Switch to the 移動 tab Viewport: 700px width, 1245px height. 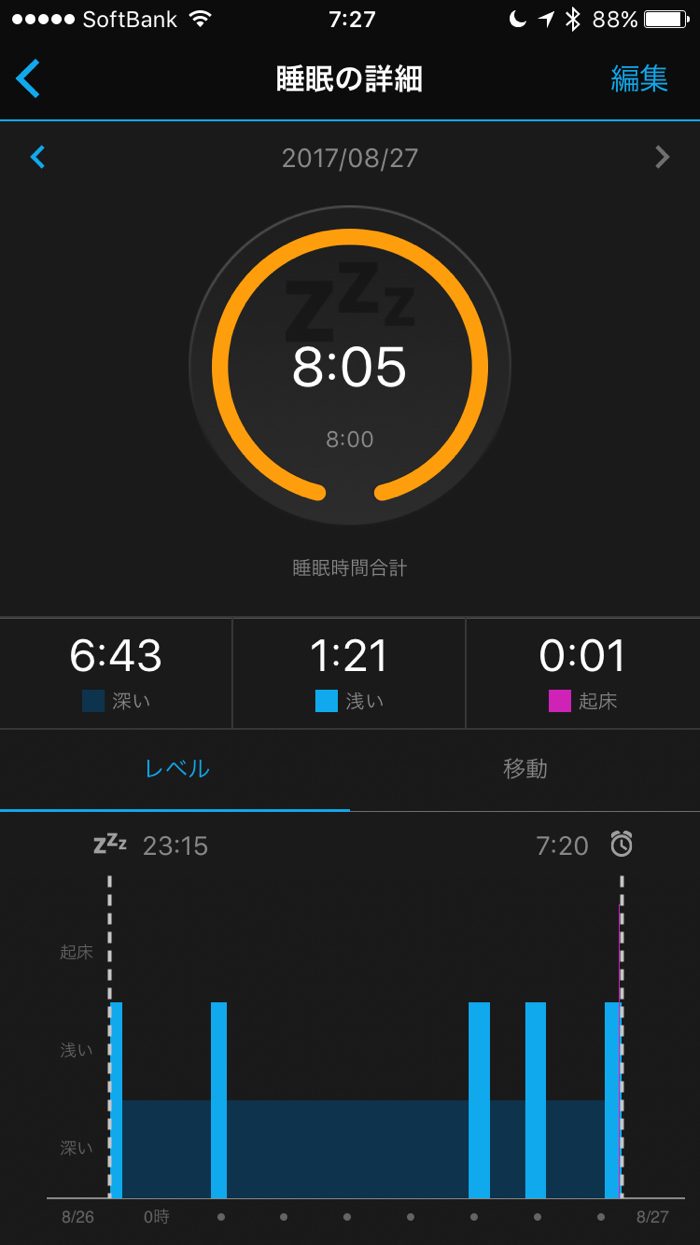point(525,769)
